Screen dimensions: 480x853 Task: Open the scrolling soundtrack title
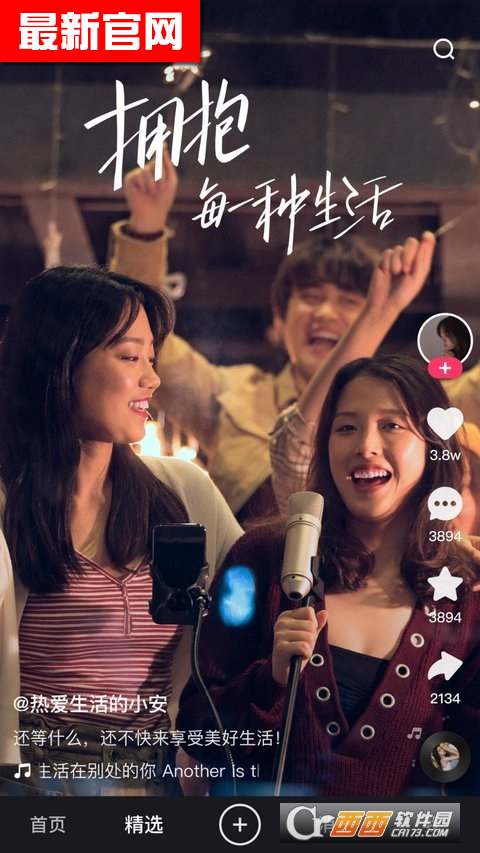coord(148,771)
